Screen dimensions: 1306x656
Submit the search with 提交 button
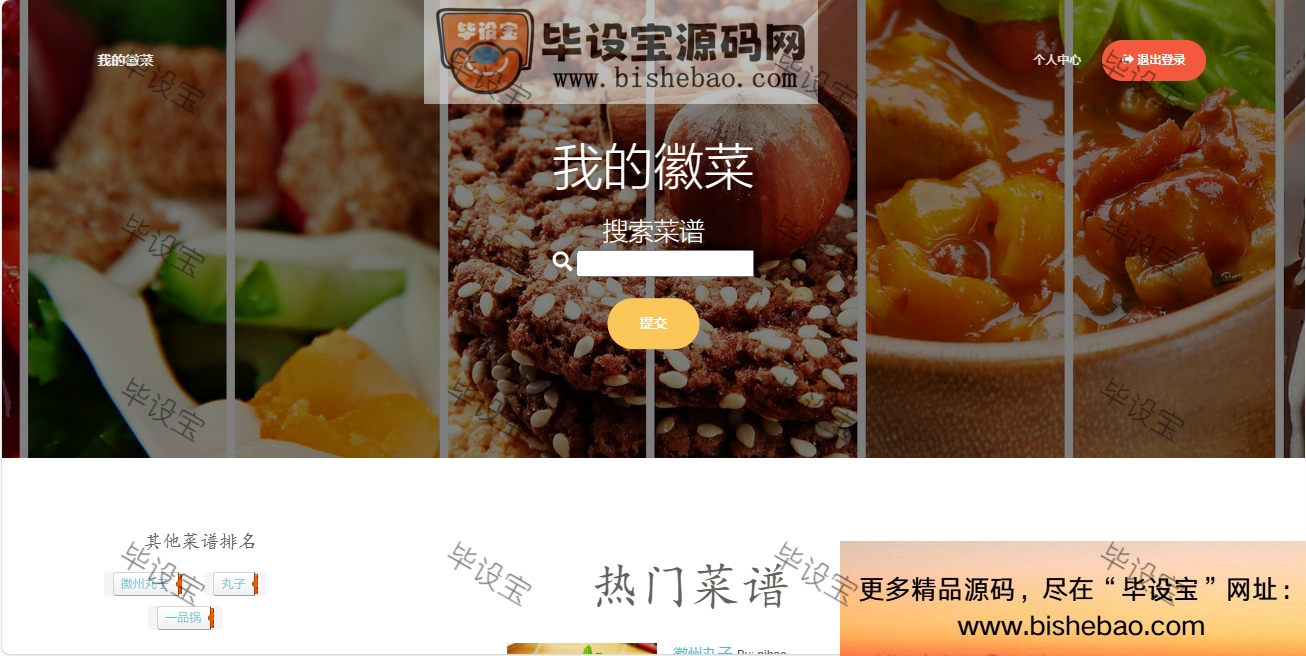pos(653,323)
